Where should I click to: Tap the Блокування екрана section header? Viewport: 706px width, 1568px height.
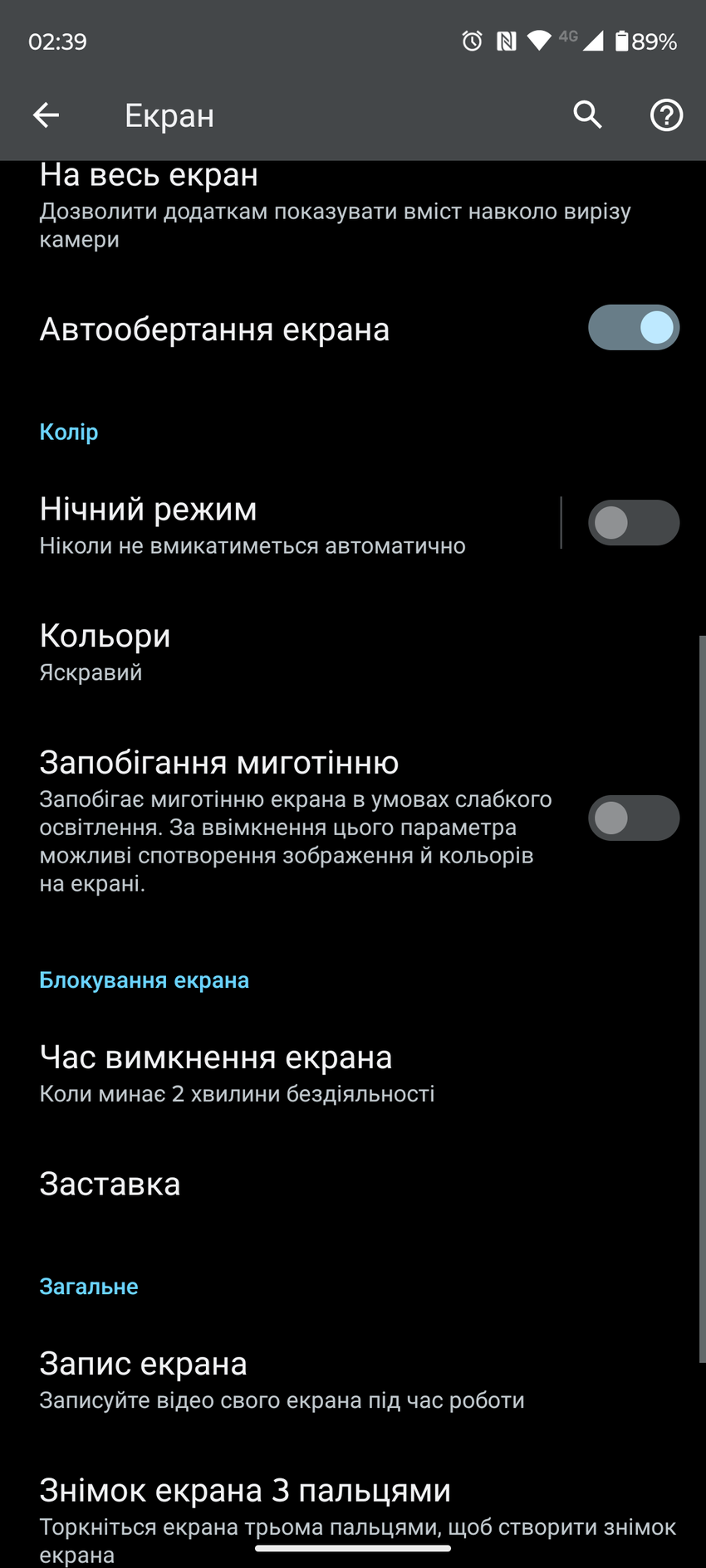(144, 979)
